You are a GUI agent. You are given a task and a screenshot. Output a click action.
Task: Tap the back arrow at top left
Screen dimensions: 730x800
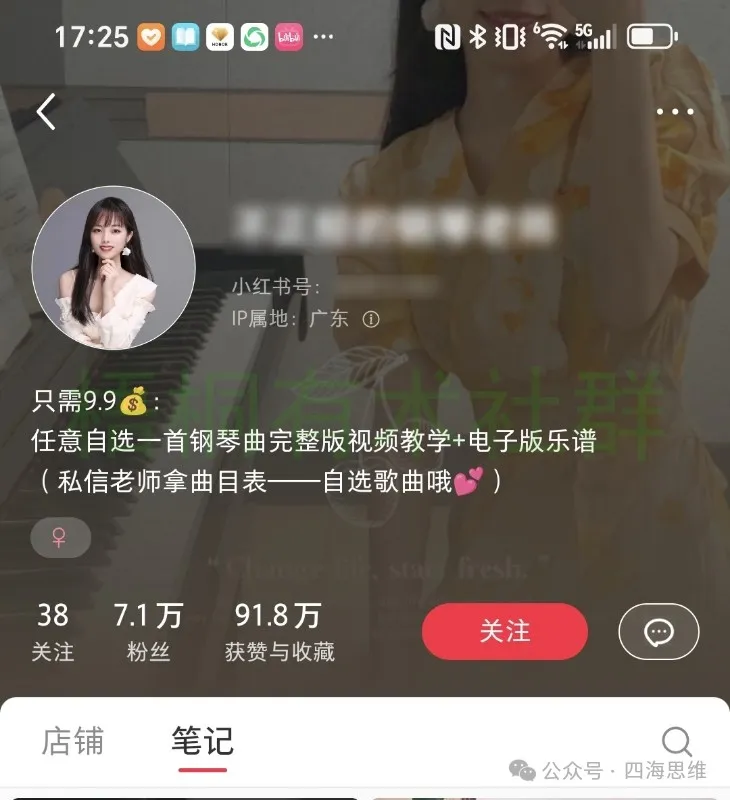[44, 111]
